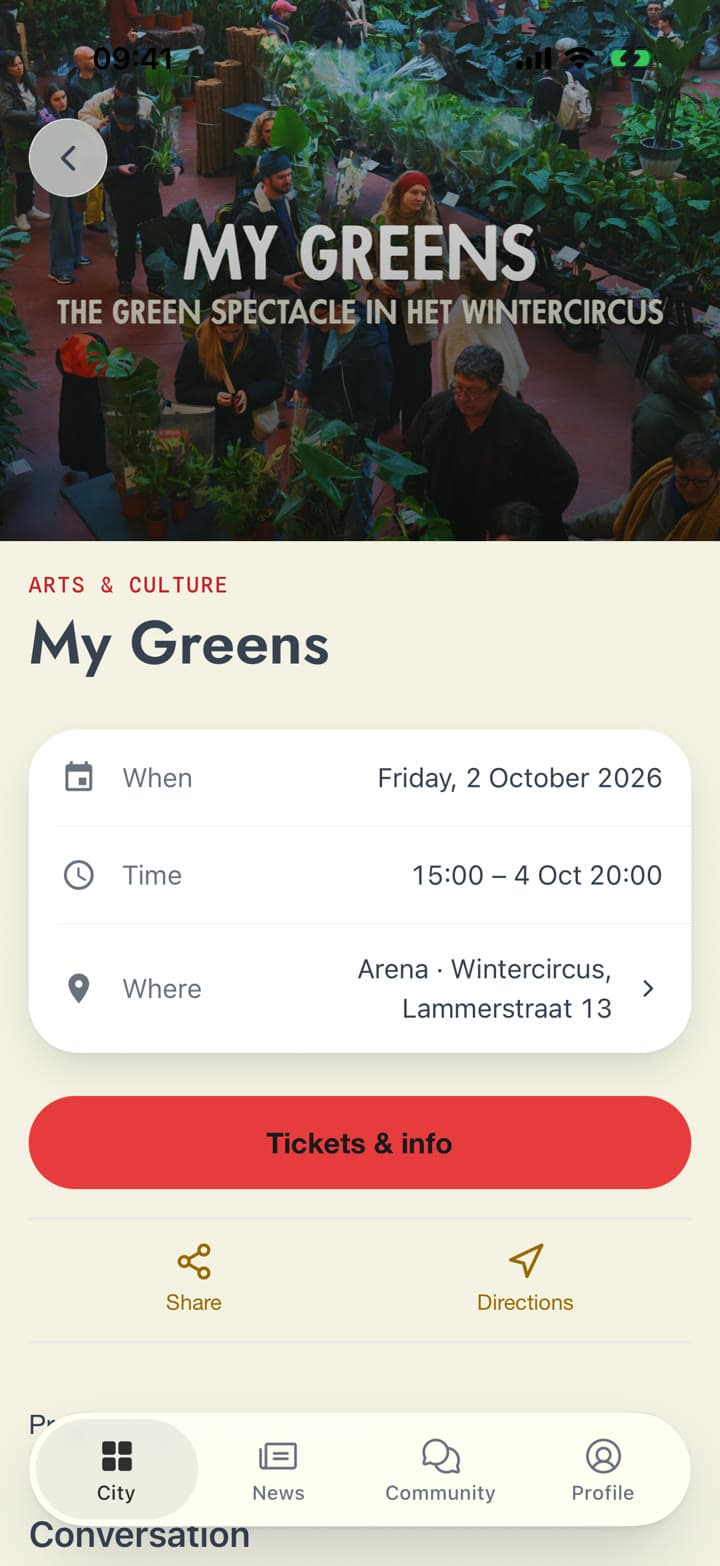Screen dimensions: 720x1566
Task: Tap the Tickets & info button
Action: click(x=360, y=1142)
